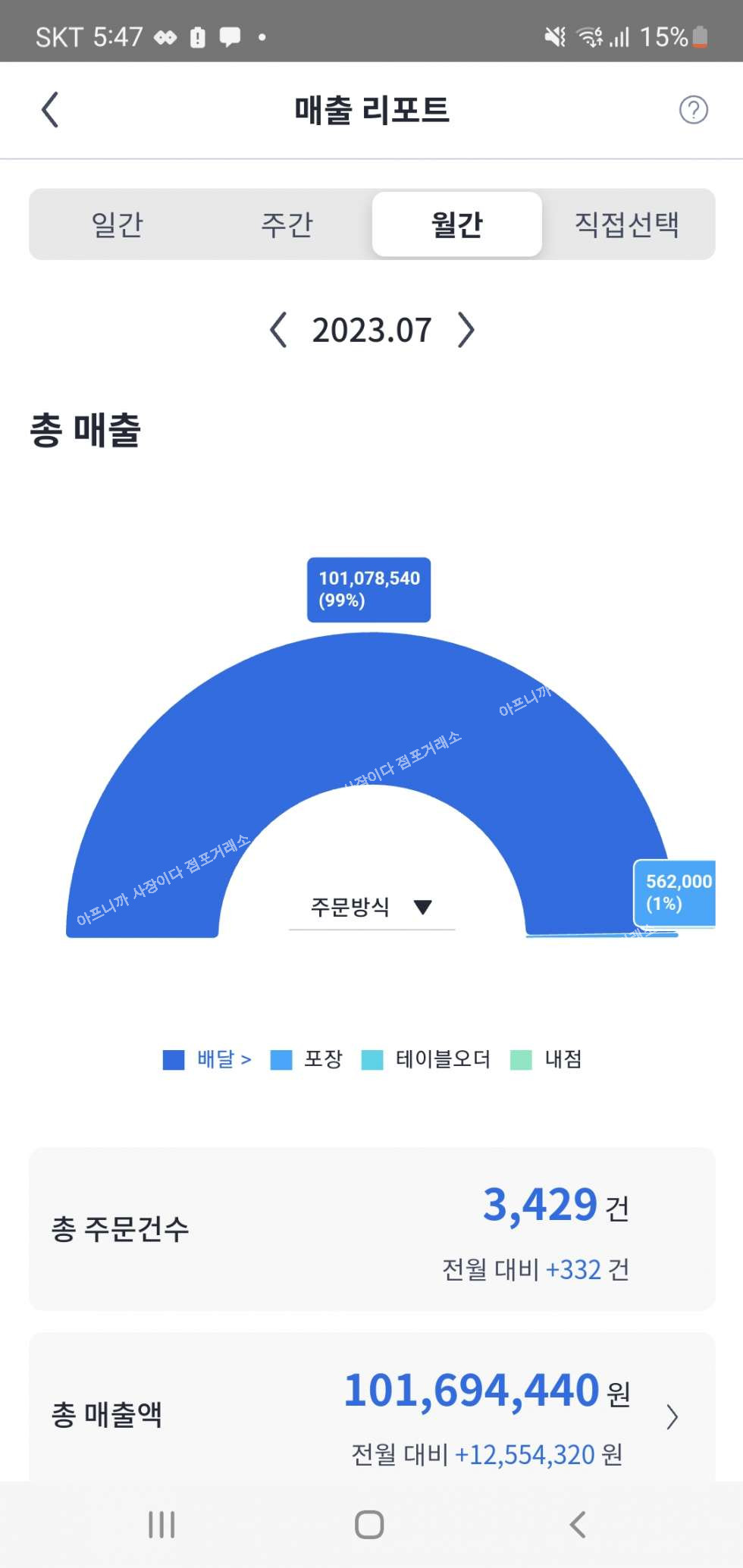This screenshot has width=743, height=1568.
Task: Open recent apps from the navigation bar
Action: click(161, 1524)
